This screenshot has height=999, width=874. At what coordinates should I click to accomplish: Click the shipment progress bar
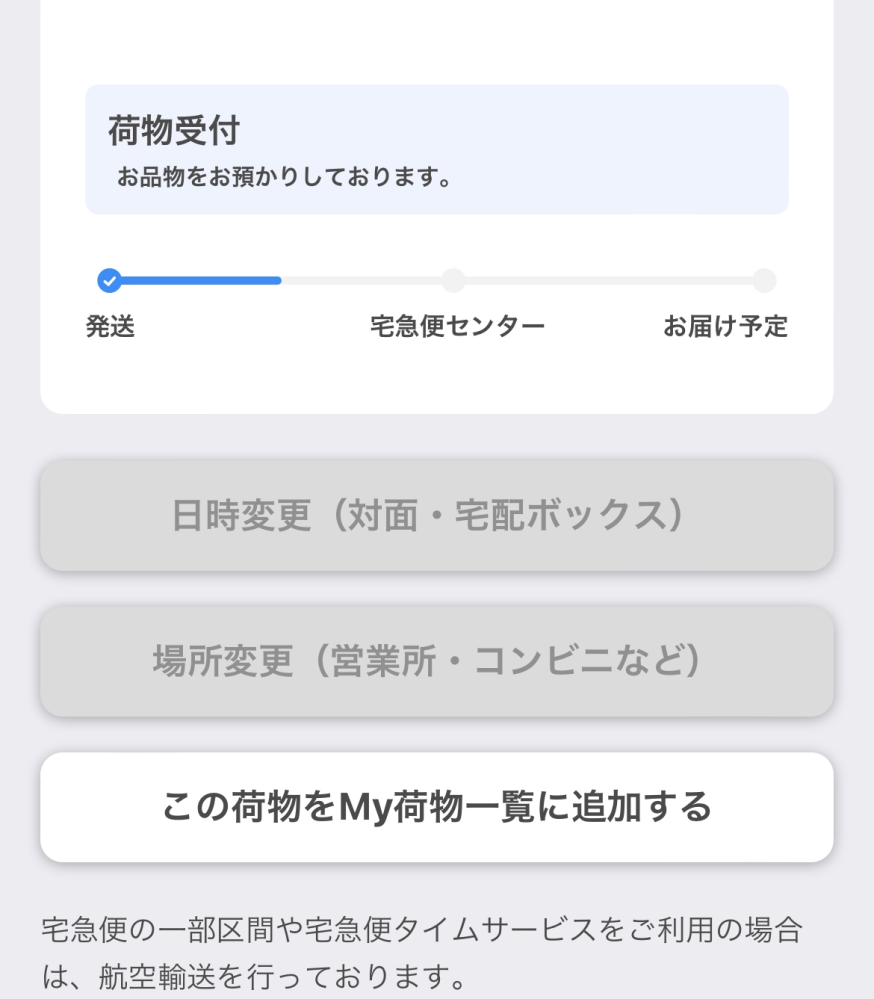(x=437, y=281)
